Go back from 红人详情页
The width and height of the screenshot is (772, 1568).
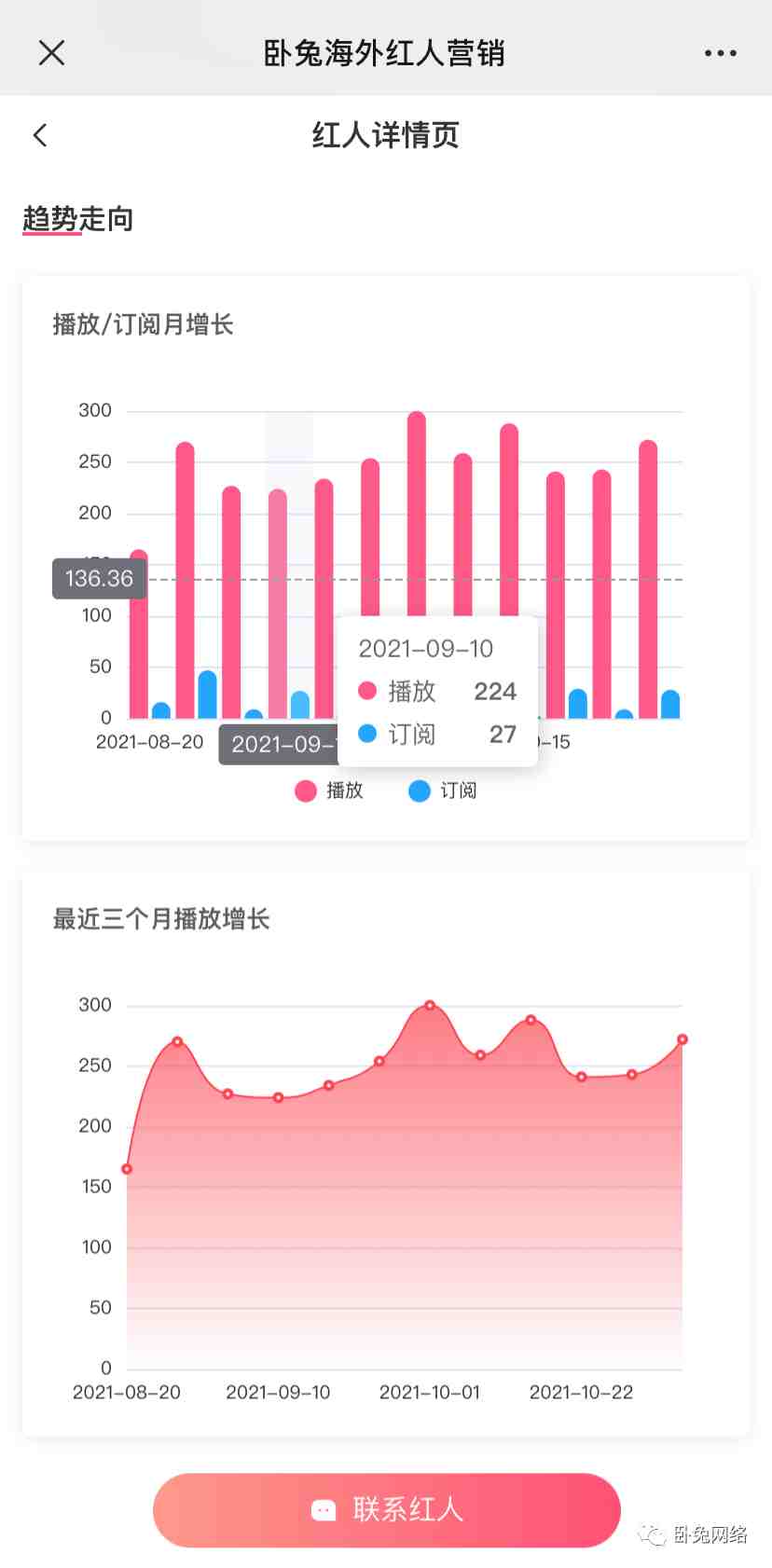point(40,135)
